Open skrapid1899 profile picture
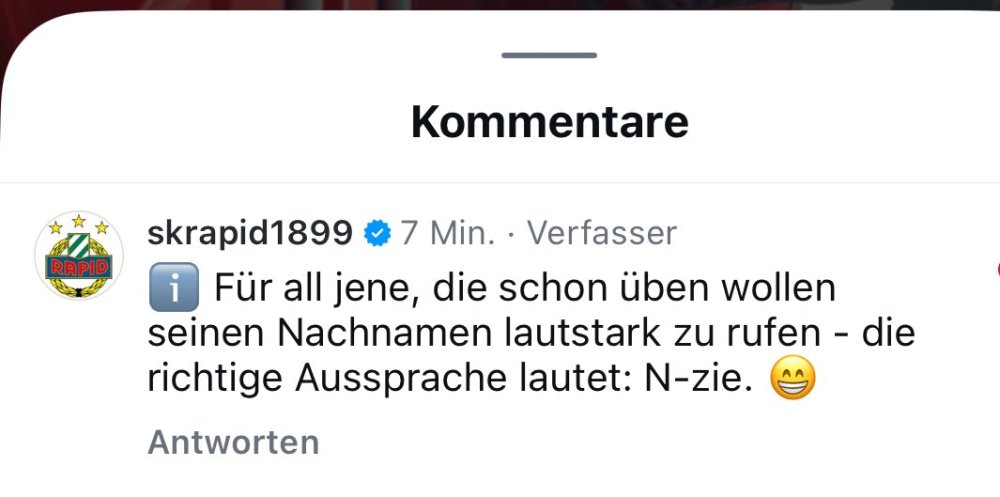This screenshot has height=497, width=1000. [x=79, y=257]
